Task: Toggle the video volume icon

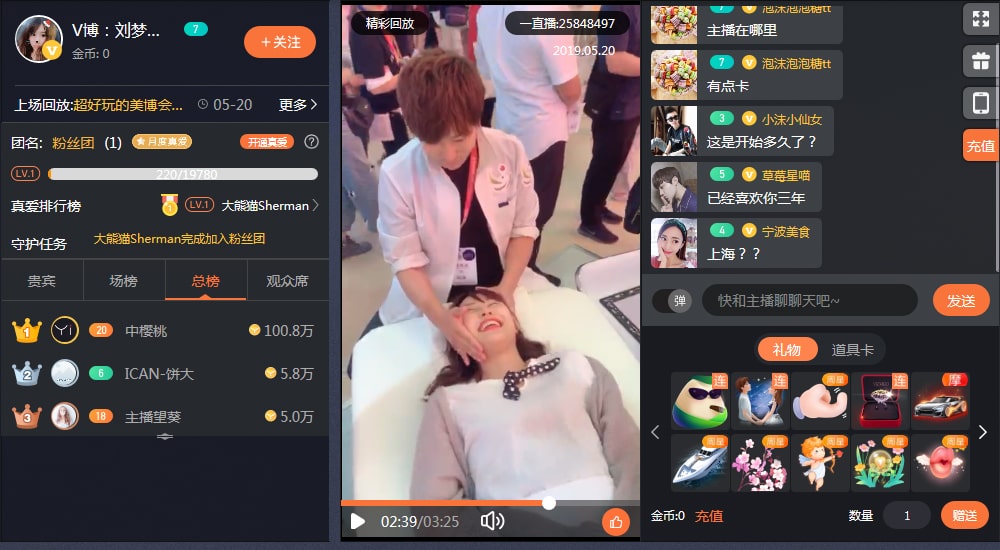Action: click(x=492, y=521)
